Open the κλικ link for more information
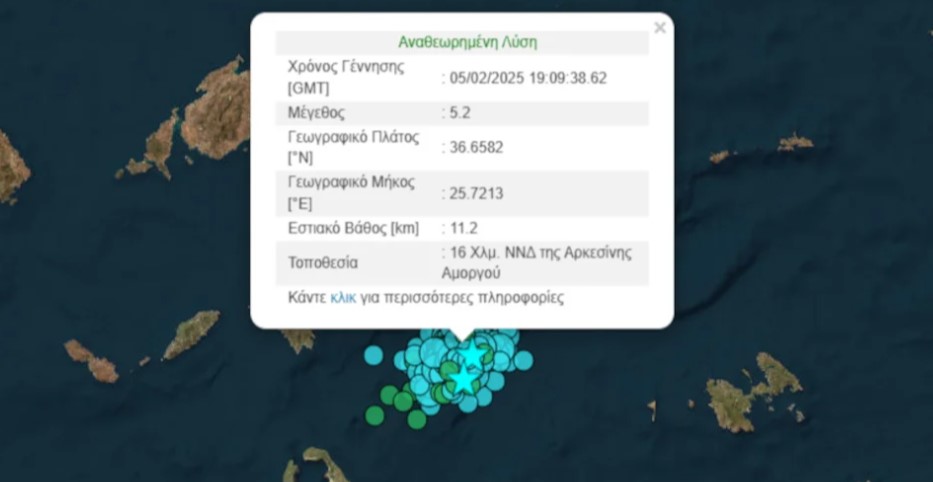 point(343,298)
